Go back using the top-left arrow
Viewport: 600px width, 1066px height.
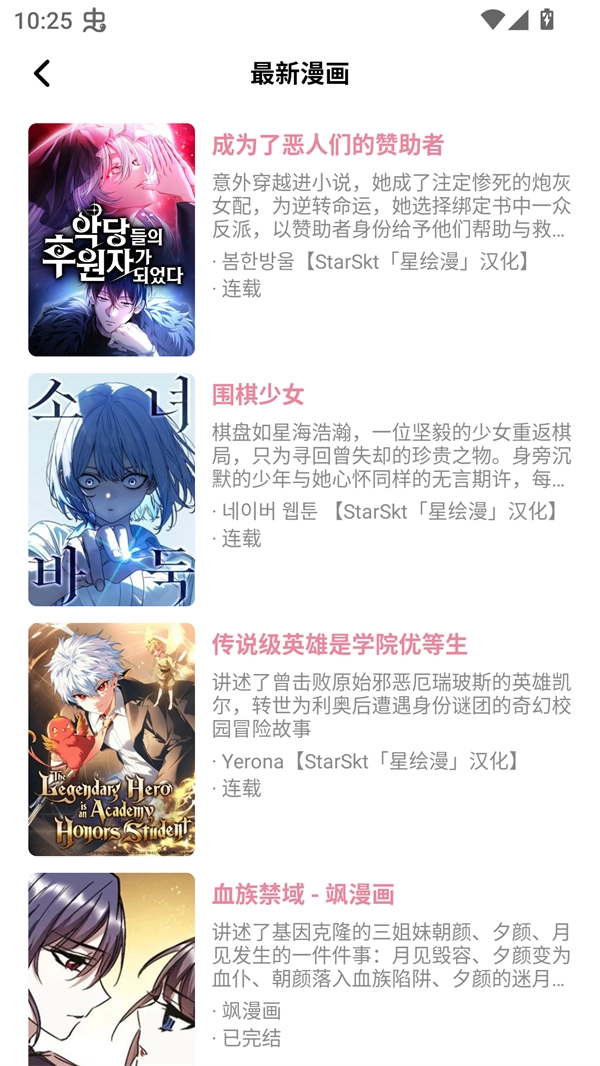42,73
